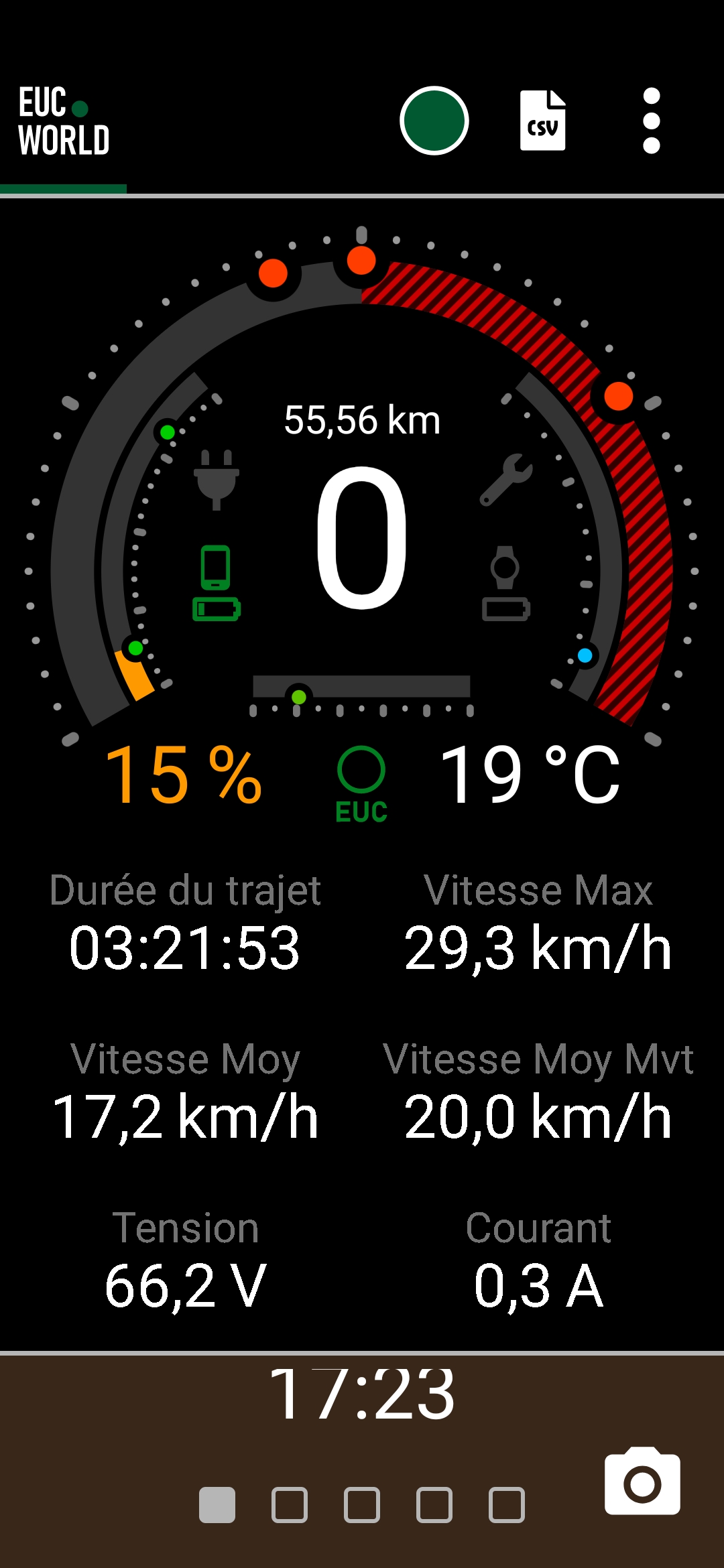Jump to the second page indicator square
724x1568 pixels.
[290, 1505]
